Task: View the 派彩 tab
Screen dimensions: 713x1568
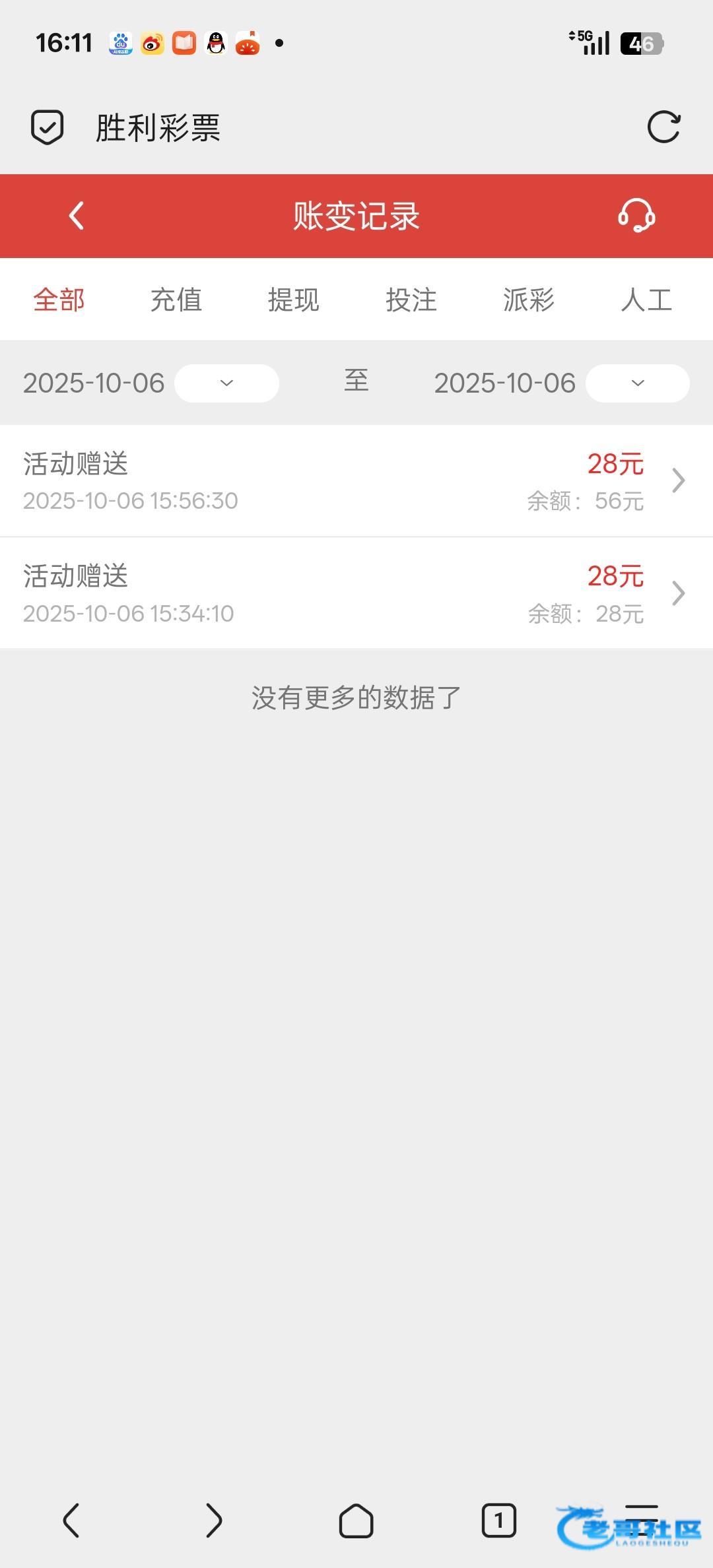Action: tap(529, 300)
